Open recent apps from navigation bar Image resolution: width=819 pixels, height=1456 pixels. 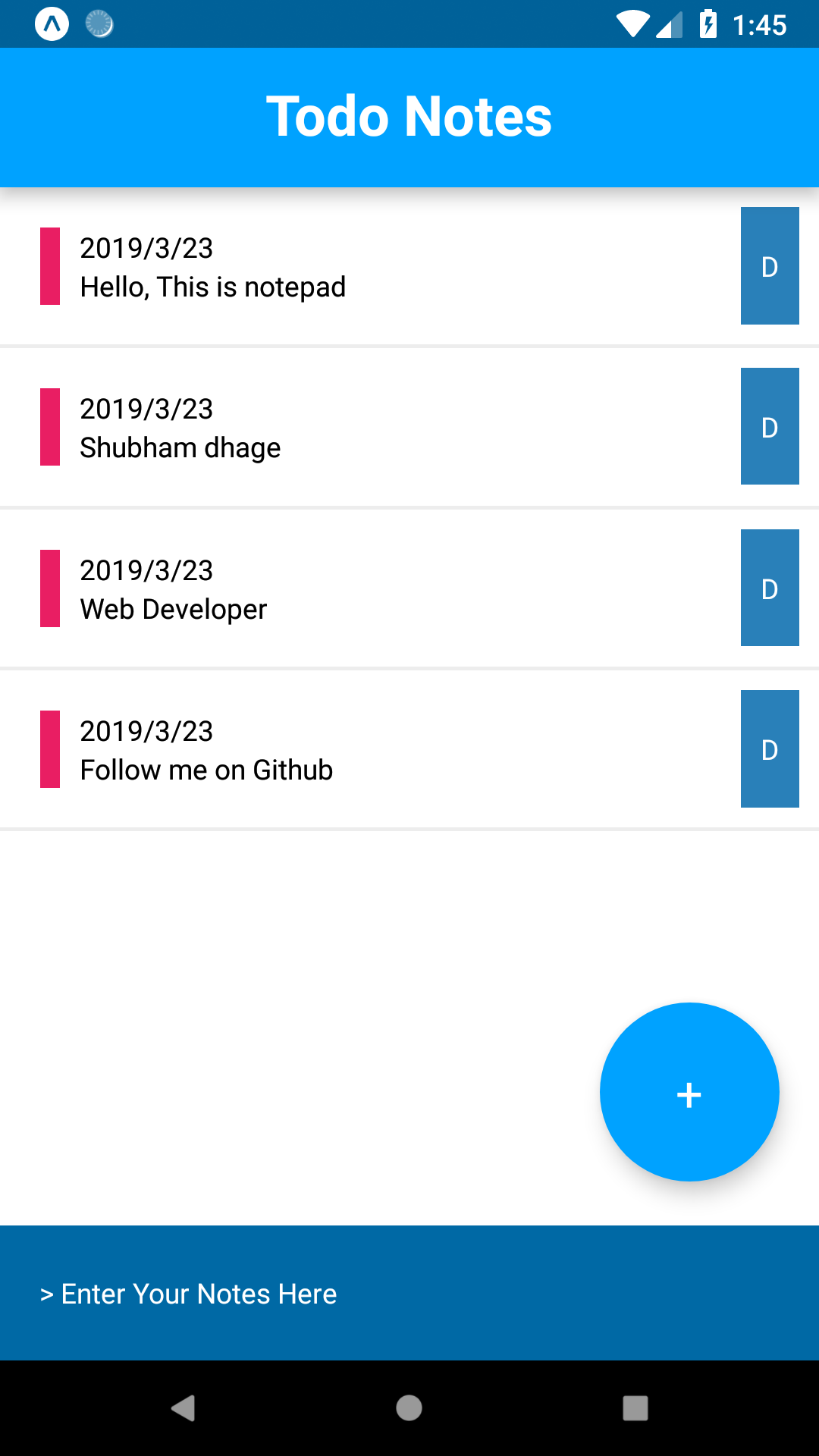pyautogui.click(x=635, y=1408)
